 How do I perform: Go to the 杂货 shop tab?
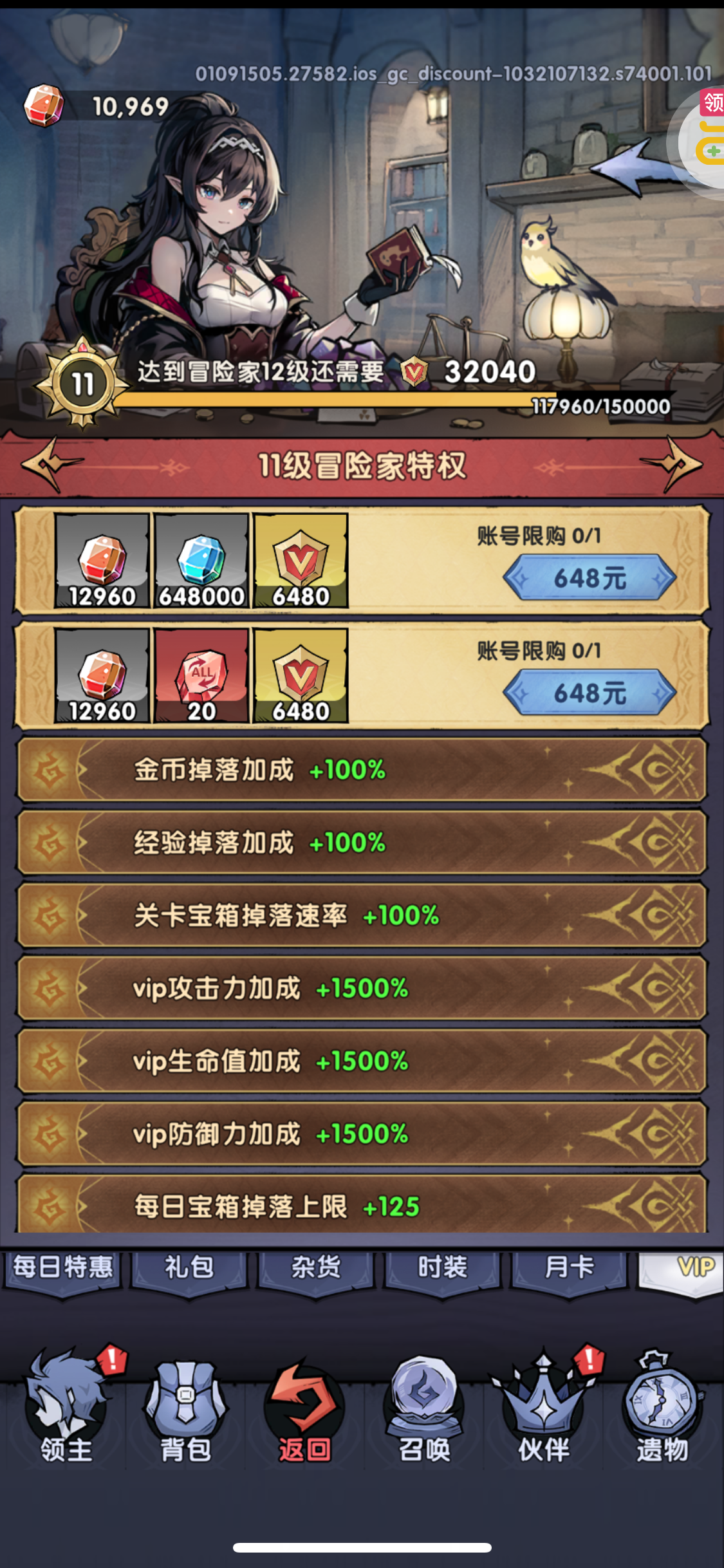315,1267
